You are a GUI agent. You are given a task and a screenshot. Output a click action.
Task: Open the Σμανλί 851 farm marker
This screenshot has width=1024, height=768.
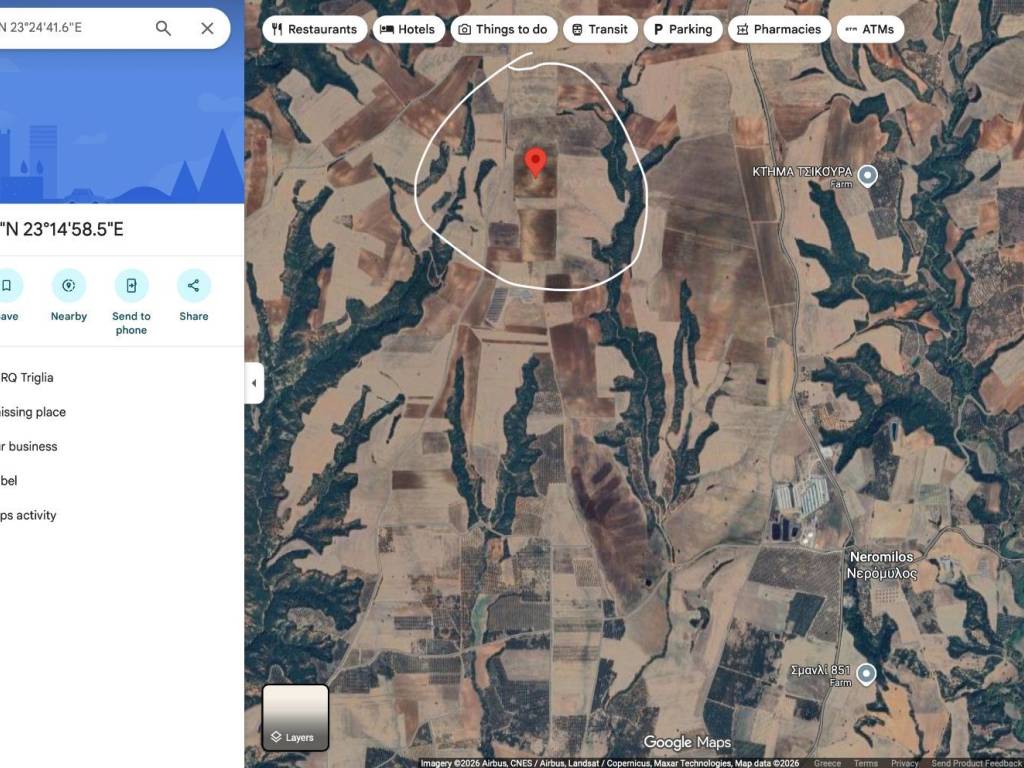866,674
